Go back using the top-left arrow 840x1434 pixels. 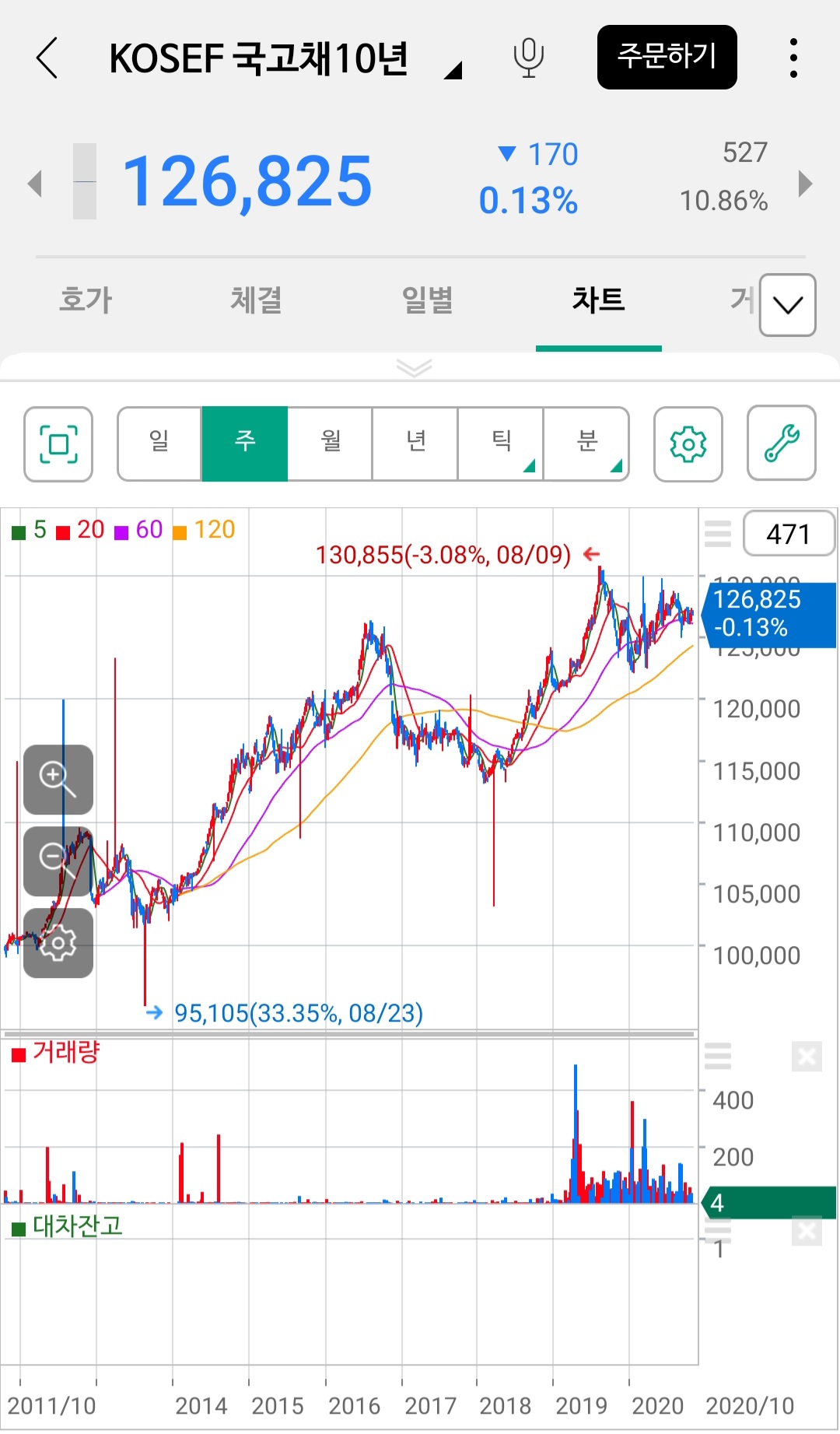47,58
